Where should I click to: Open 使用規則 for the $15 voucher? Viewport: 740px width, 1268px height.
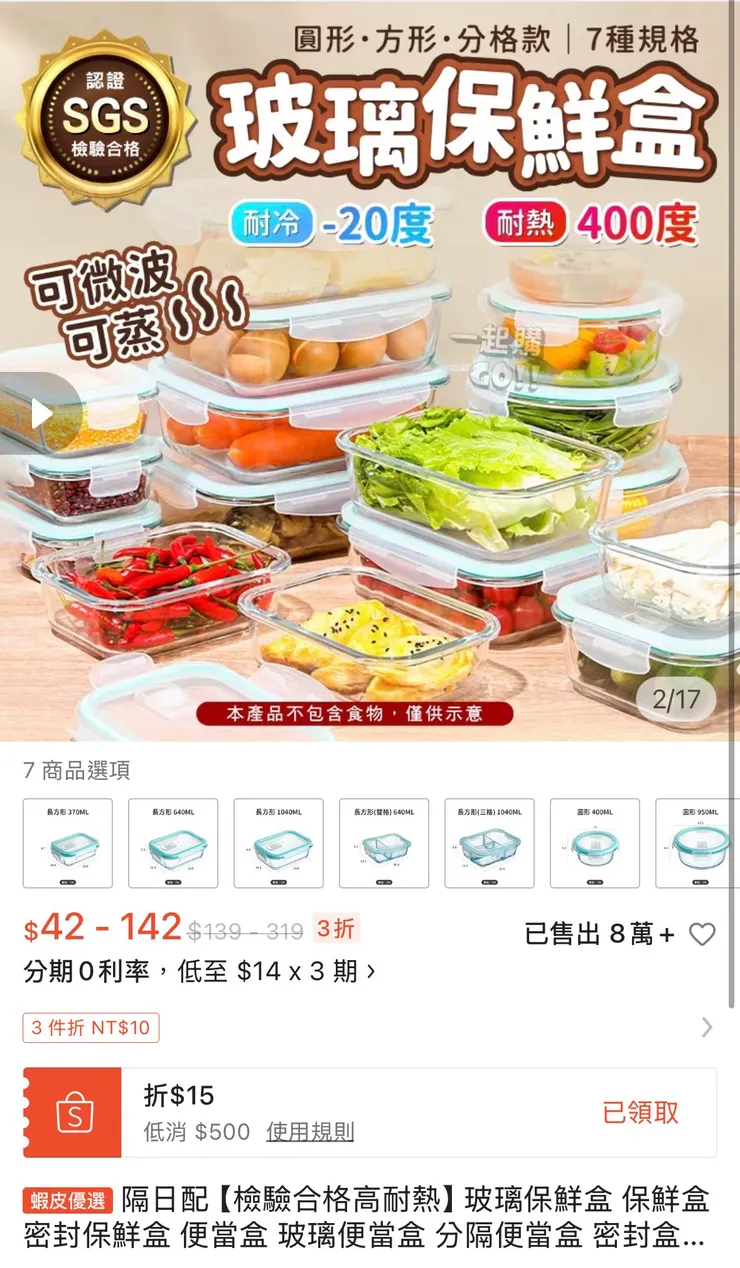[310, 1132]
